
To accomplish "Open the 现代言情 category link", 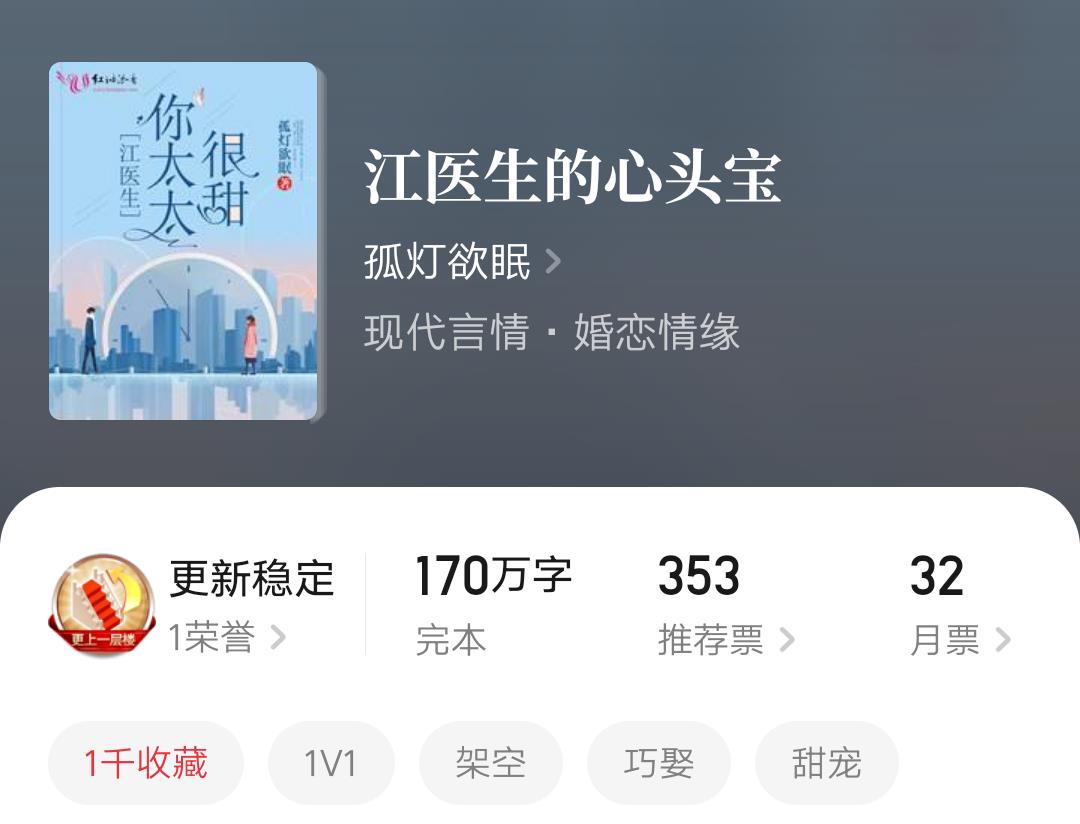I will 446,333.
